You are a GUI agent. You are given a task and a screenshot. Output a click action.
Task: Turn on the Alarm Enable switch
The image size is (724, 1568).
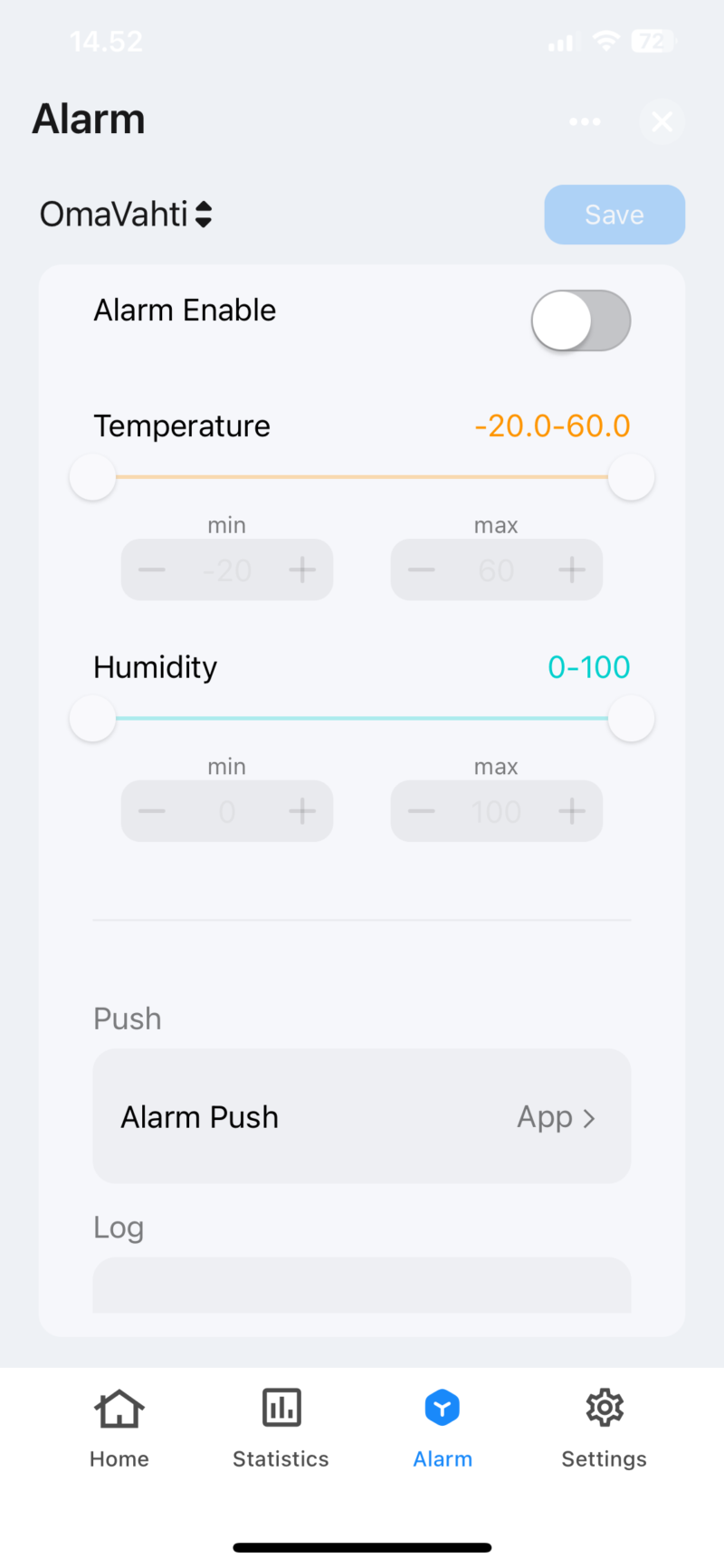click(x=580, y=320)
